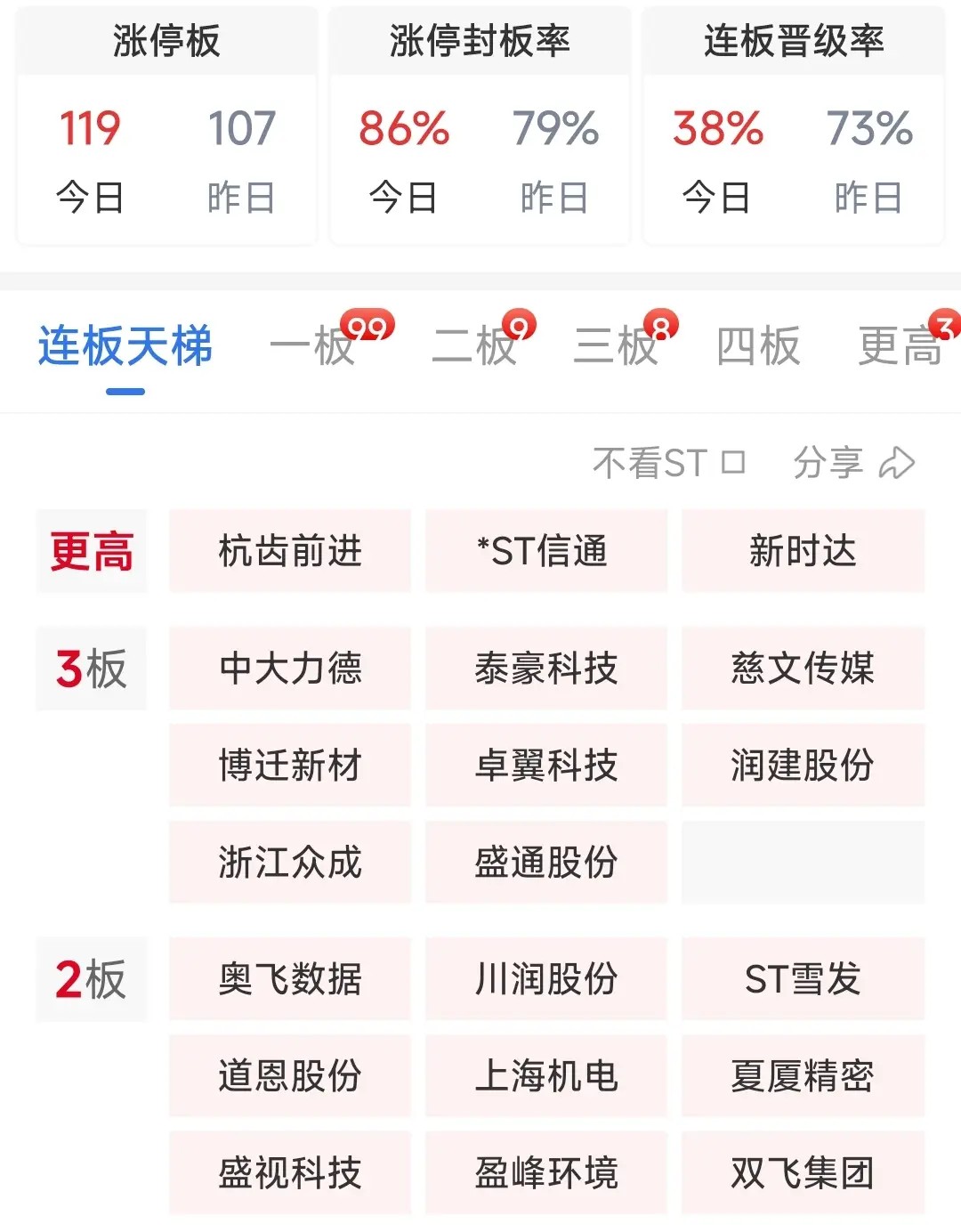Open stock 杭齿前进
The height and width of the screenshot is (1232, 961).
click(290, 551)
